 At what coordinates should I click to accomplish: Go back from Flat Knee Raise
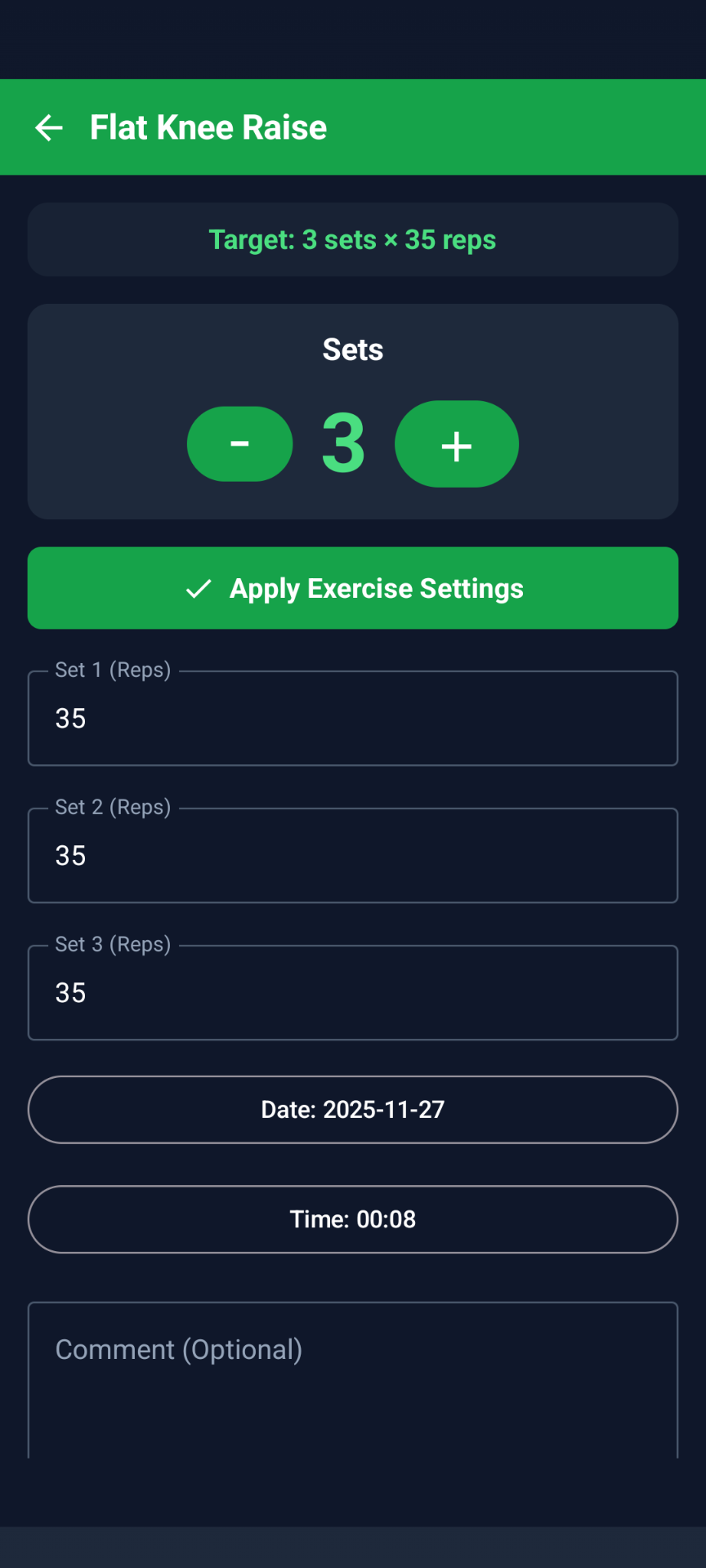click(x=49, y=127)
